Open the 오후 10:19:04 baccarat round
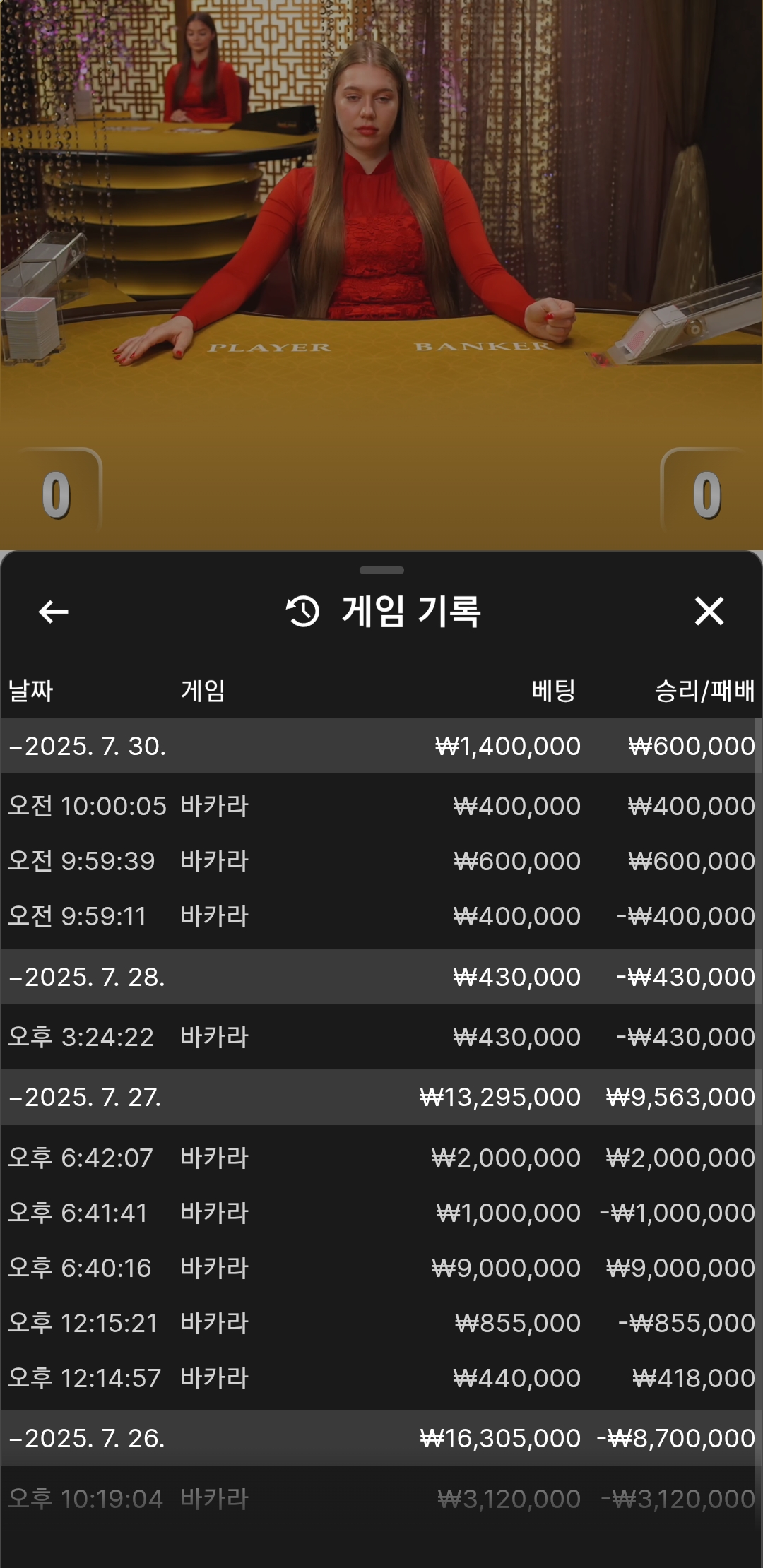This screenshot has height=1568, width=763. [x=381, y=1499]
